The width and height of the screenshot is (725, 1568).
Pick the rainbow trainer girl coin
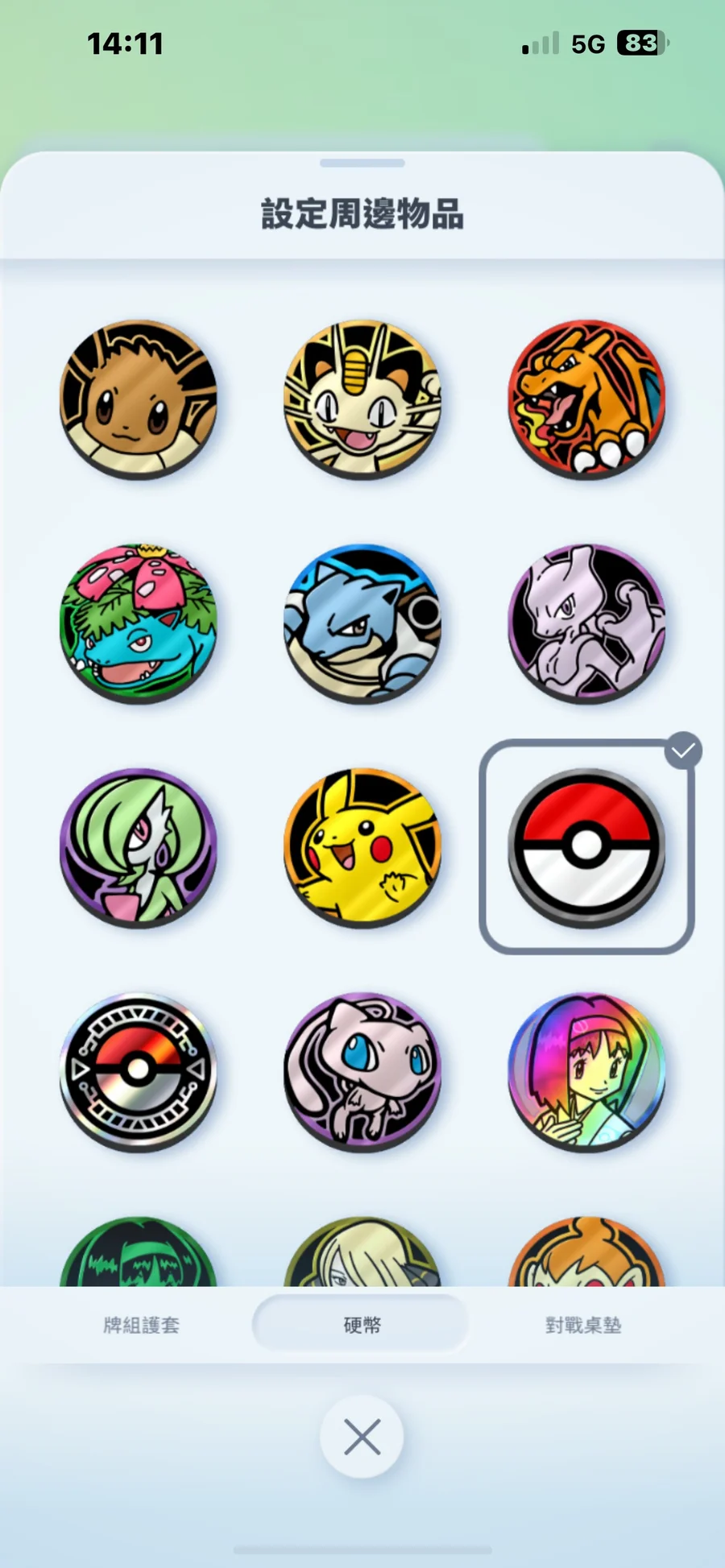point(586,1070)
